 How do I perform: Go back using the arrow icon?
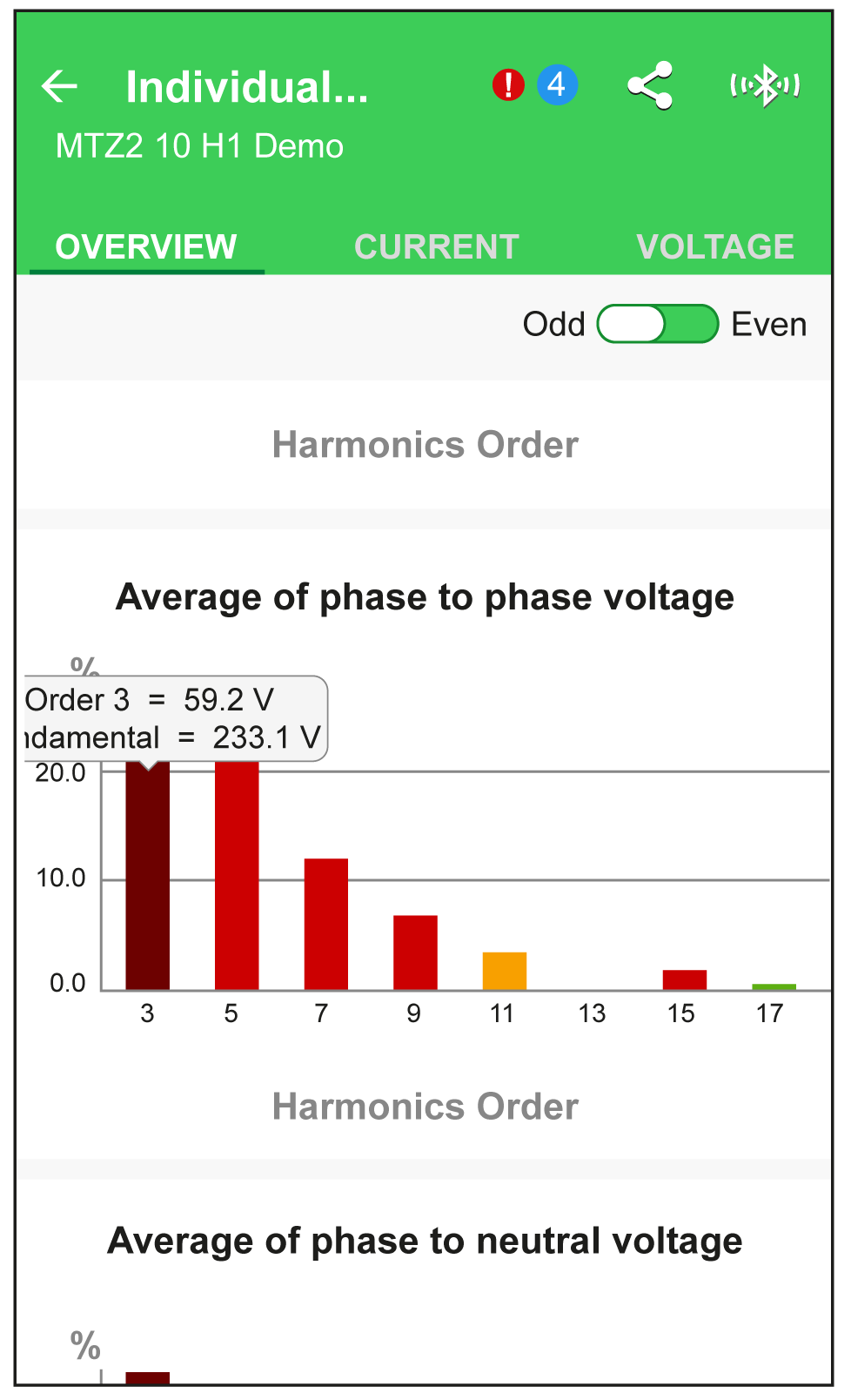59,86
